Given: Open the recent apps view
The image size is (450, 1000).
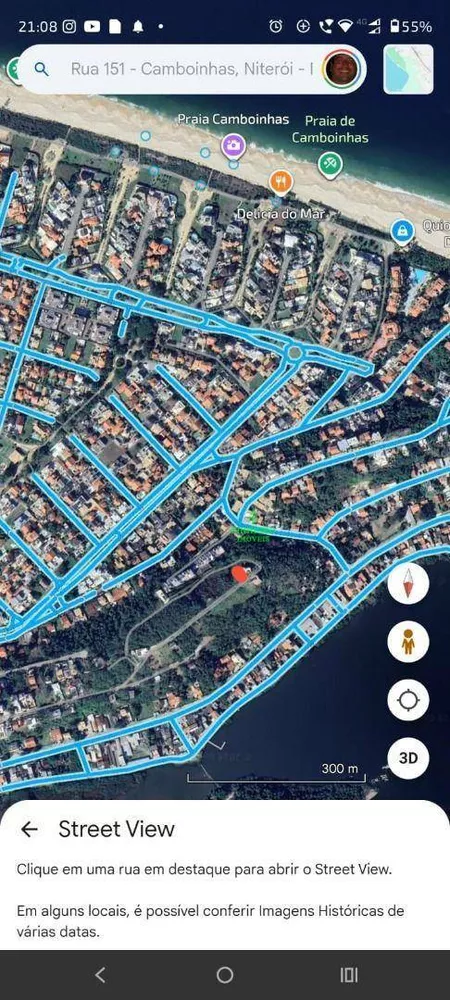Looking at the screenshot, I should 349,974.
